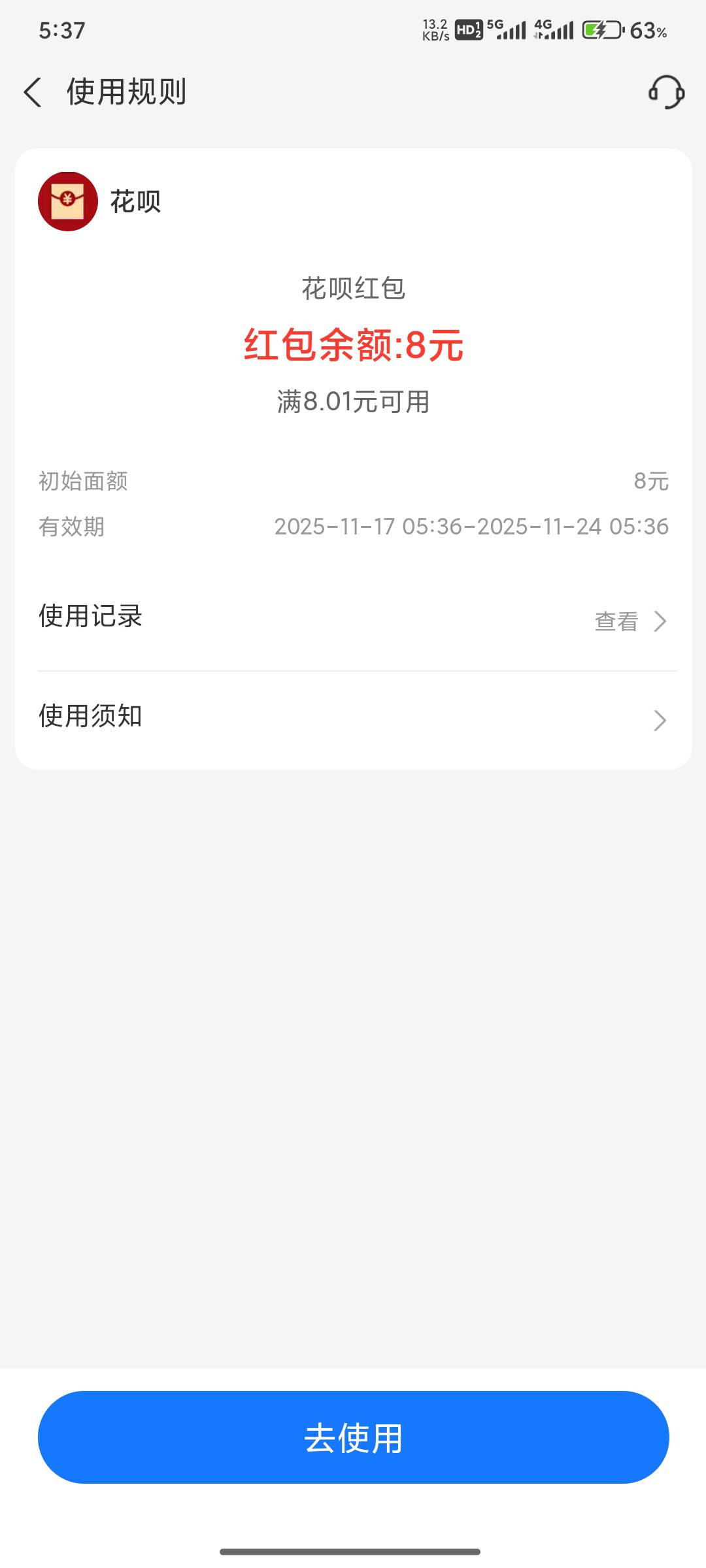Viewport: 706px width, 1568px height.
Task: Open customer service headset icon
Action: tap(666, 91)
